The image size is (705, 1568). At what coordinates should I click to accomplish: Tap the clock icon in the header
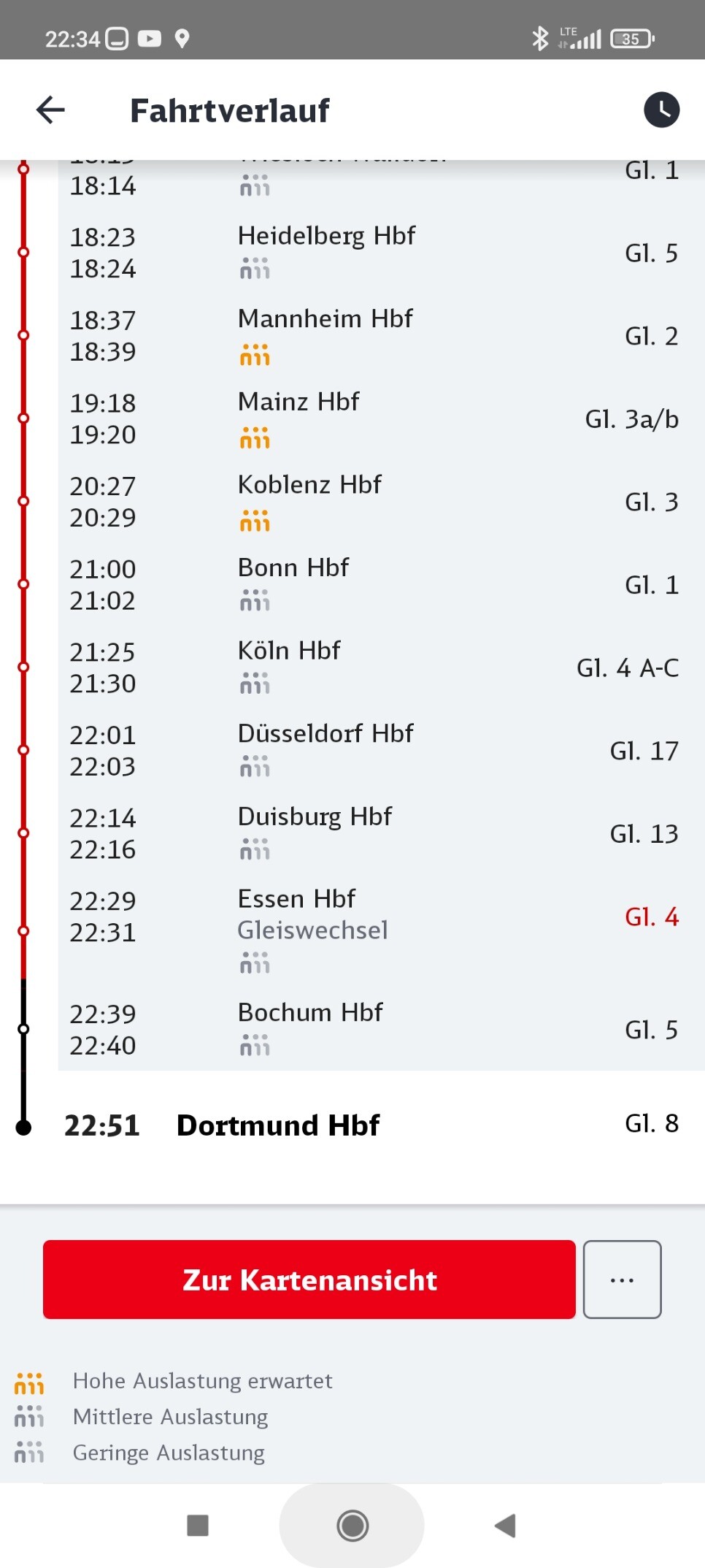pyautogui.click(x=661, y=110)
